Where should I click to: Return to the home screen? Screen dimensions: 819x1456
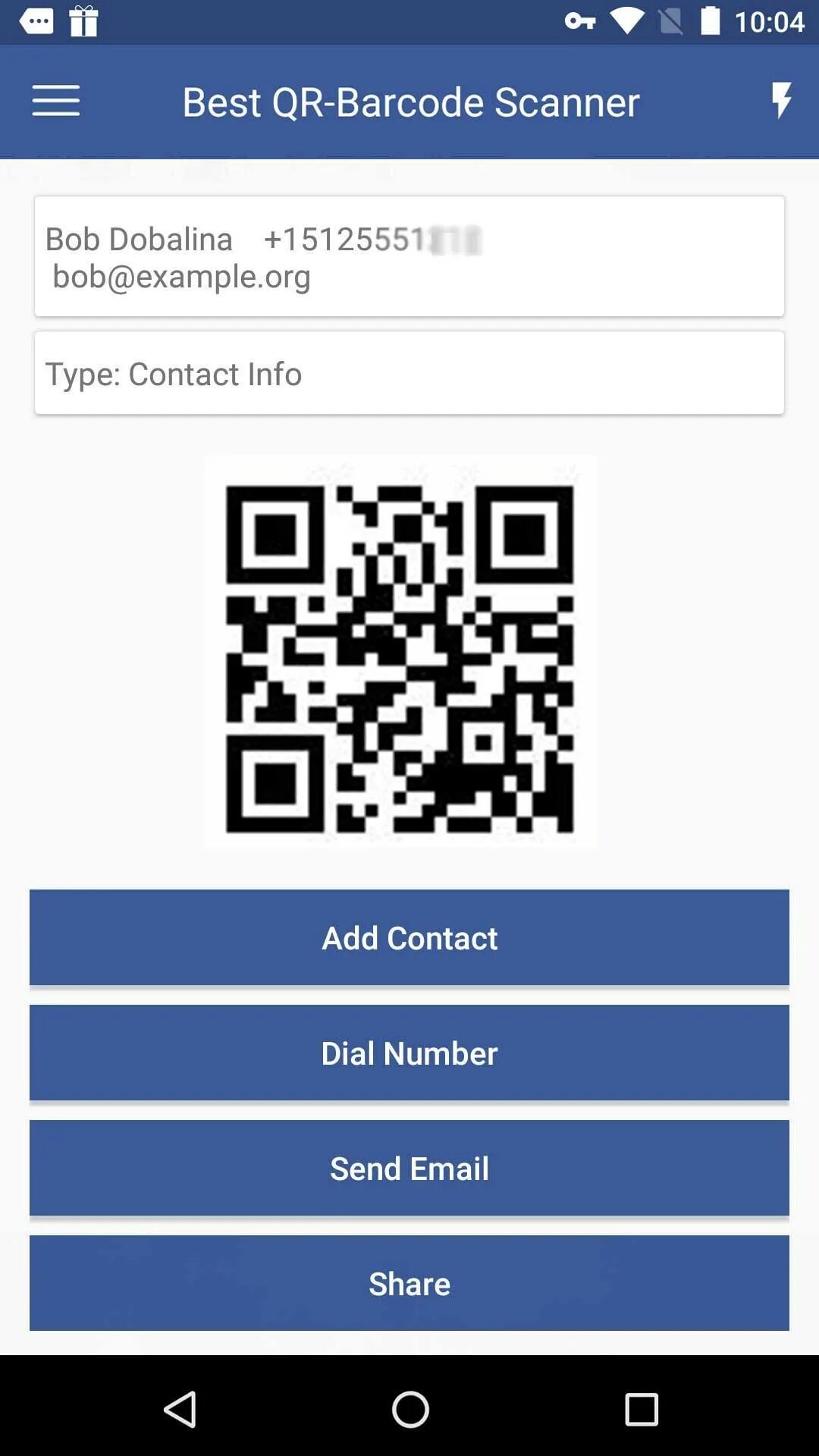pyautogui.click(x=410, y=1409)
